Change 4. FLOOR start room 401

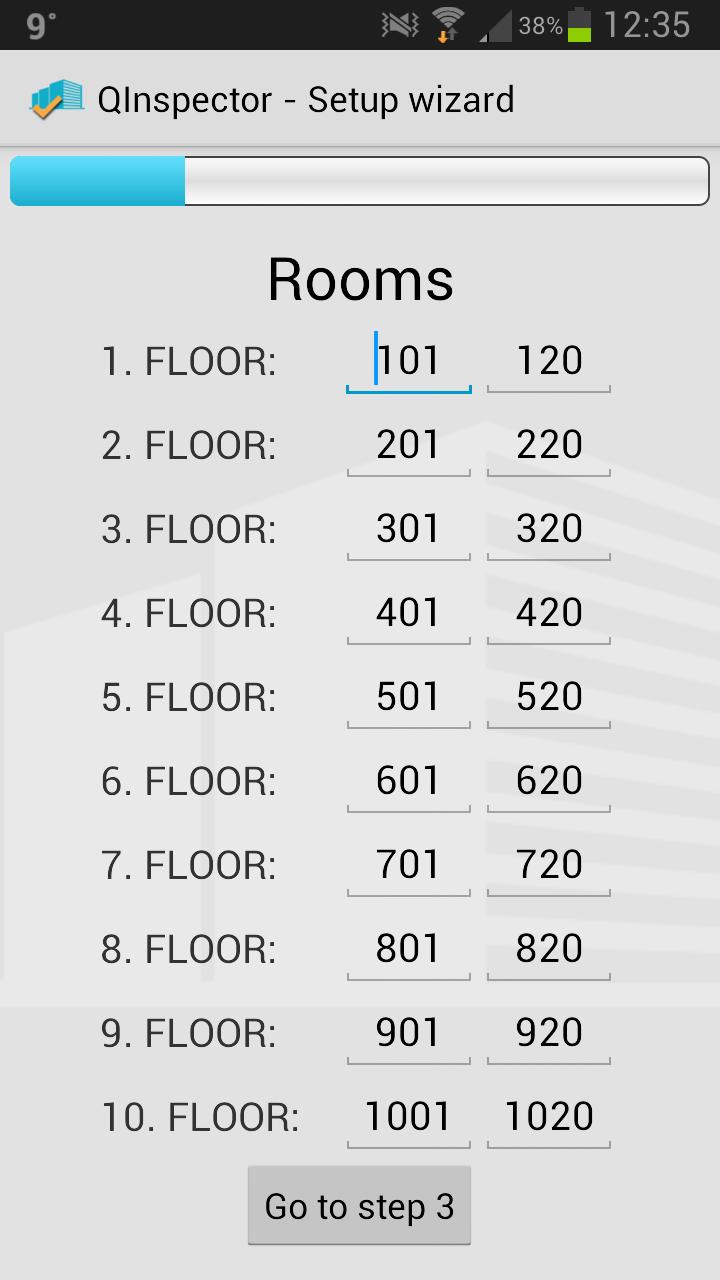[408, 613]
